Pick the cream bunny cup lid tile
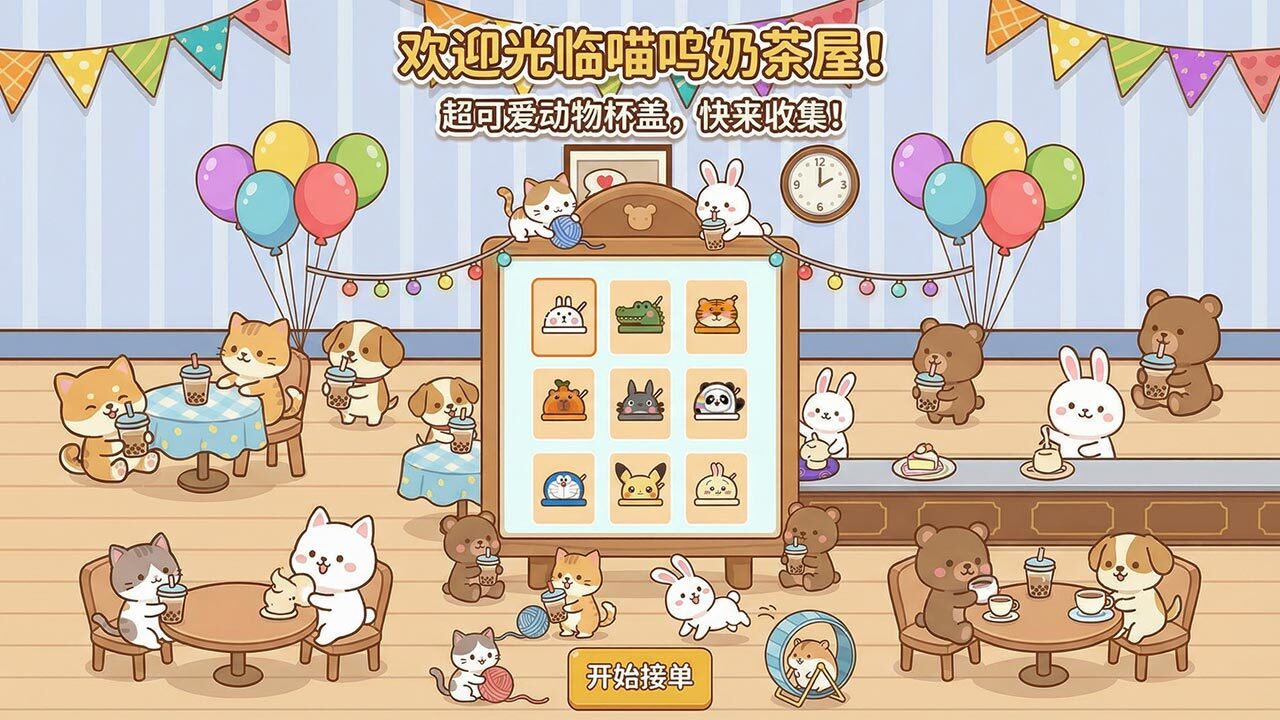Image resolution: width=1280 pixels, height=720 pixels. tap(716, 488)
